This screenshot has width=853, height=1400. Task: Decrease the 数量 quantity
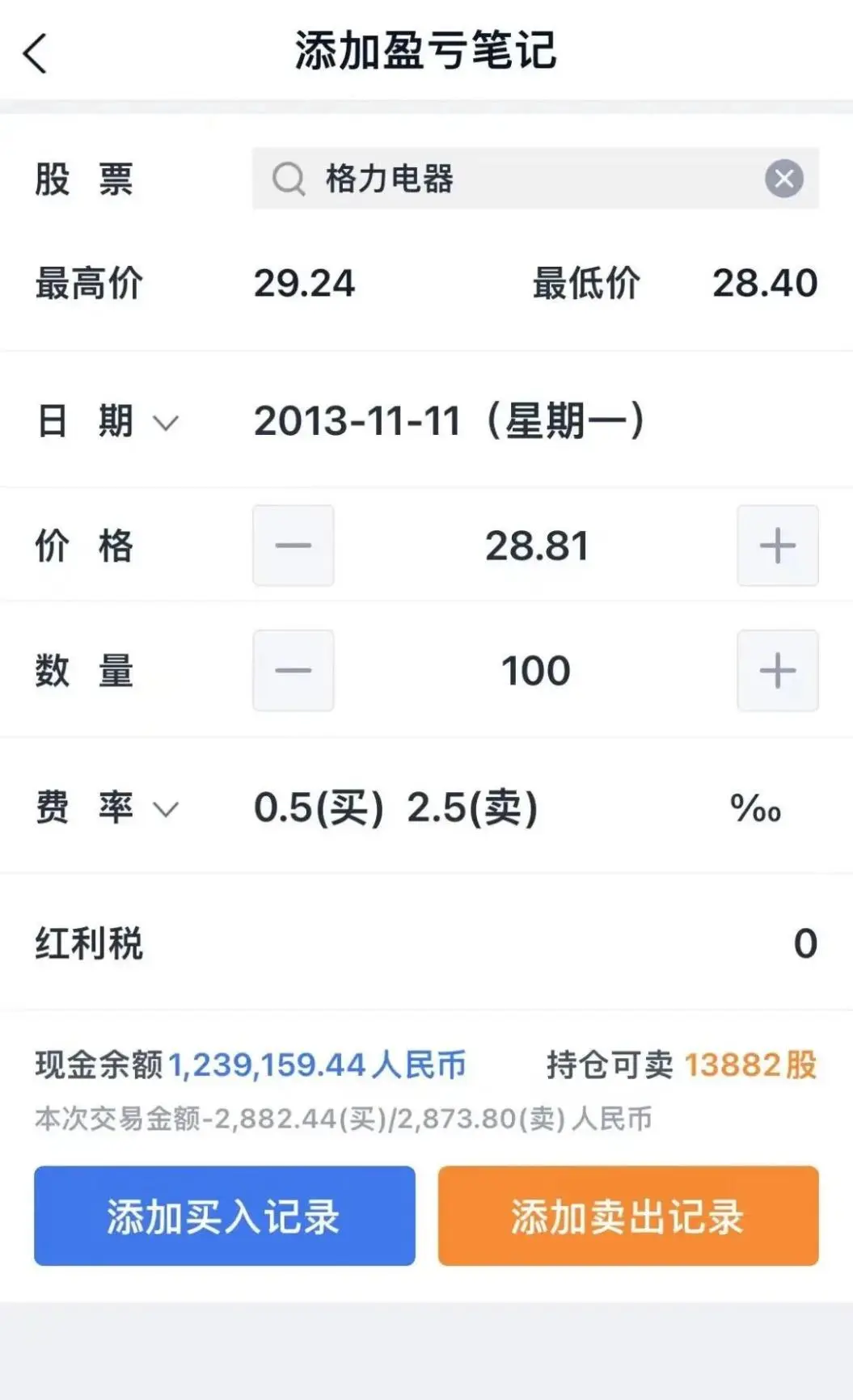[x=293, y=671]
